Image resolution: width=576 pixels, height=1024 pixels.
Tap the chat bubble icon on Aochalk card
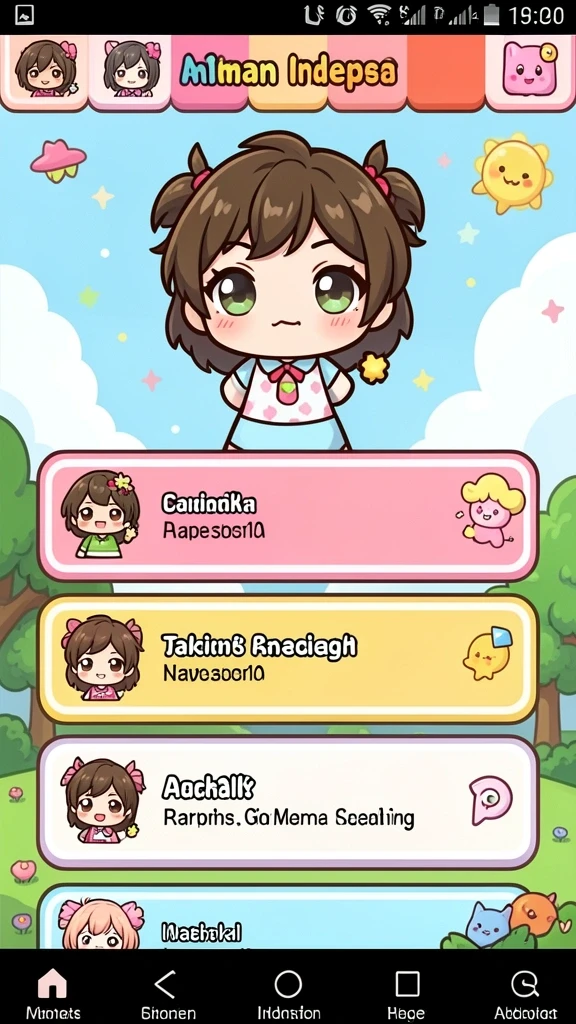pos(490,800)
